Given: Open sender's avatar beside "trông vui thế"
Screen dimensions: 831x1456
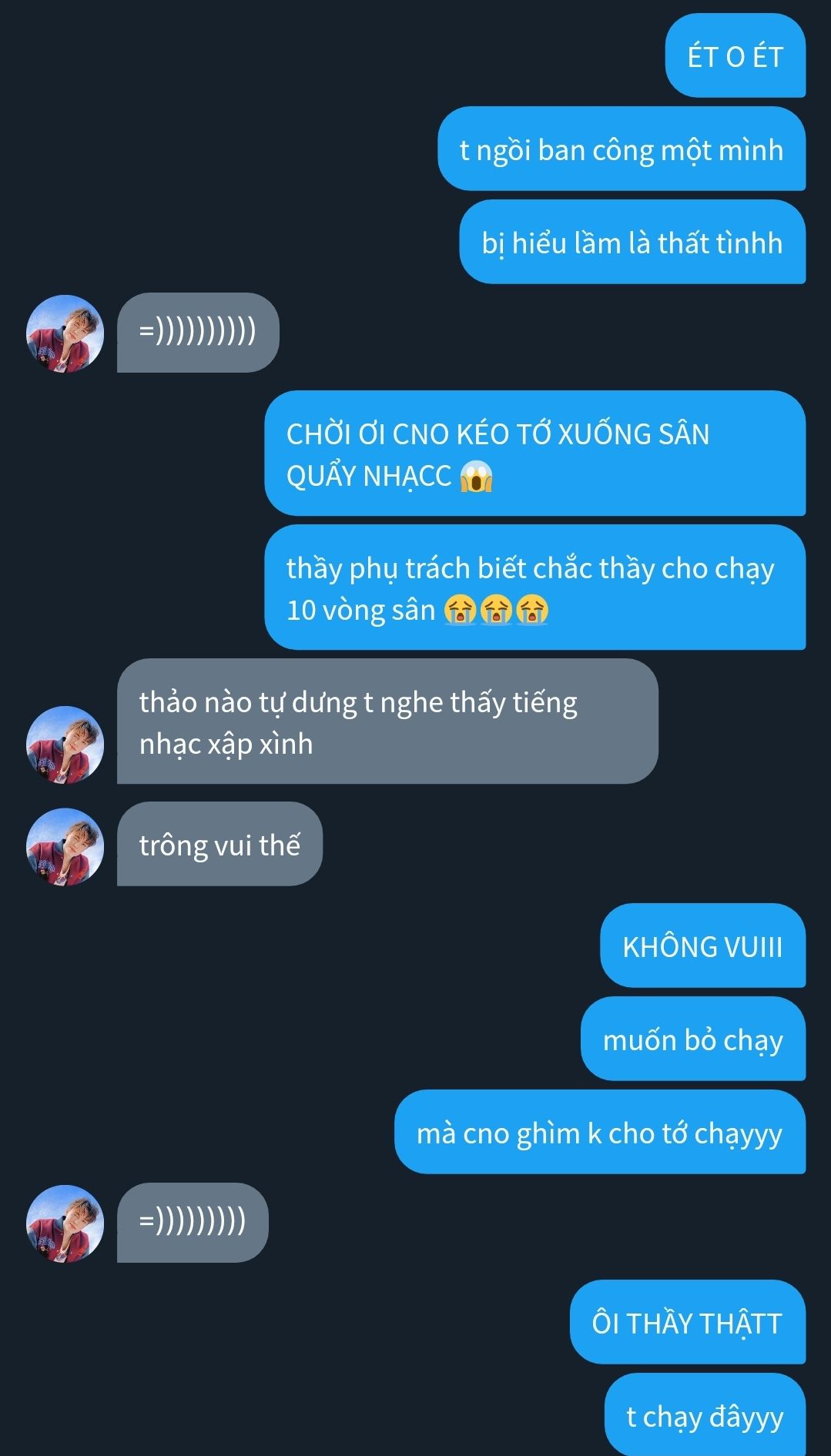Looking at the screenshot, I should [65, 845].
